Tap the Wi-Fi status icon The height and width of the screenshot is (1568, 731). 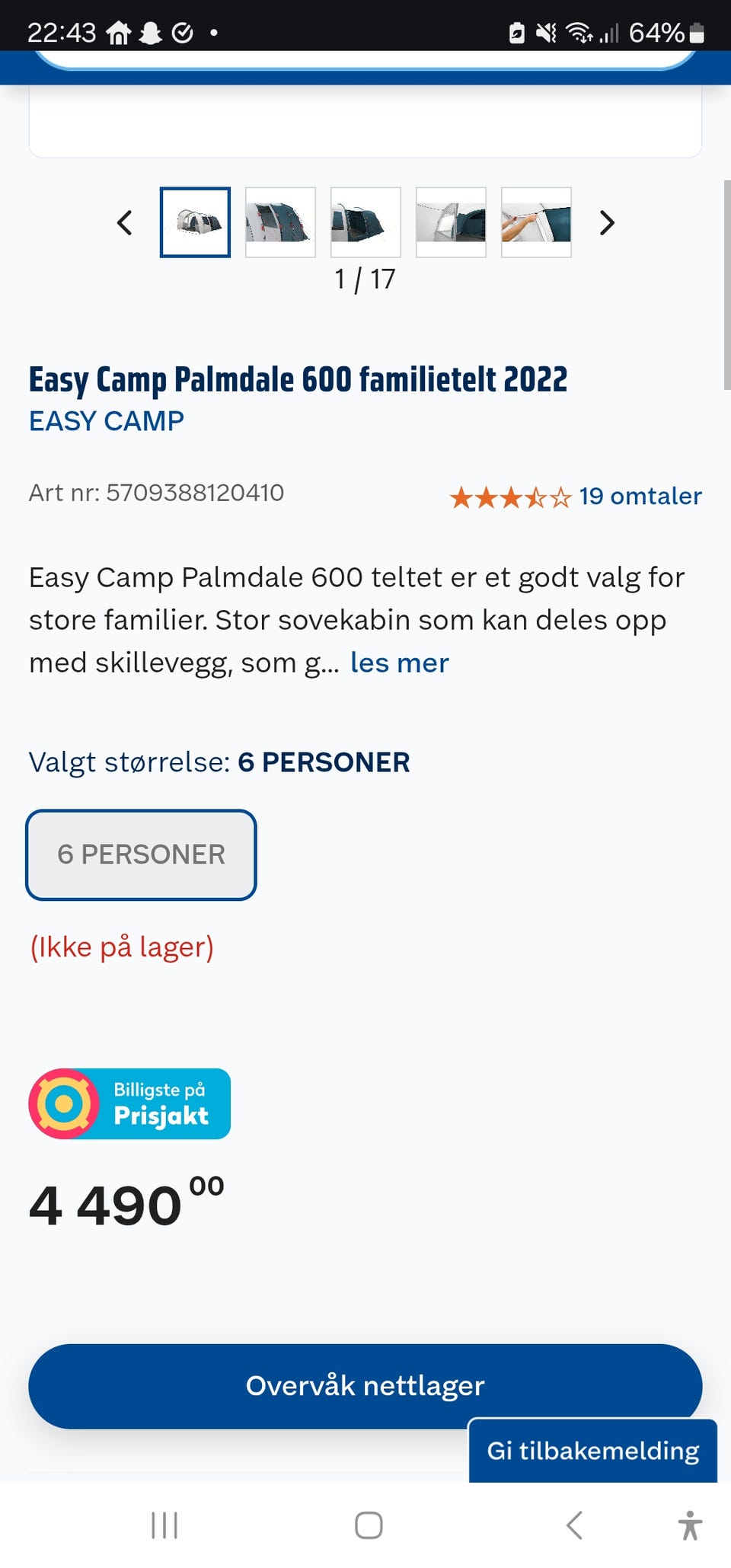pos(580,32)
